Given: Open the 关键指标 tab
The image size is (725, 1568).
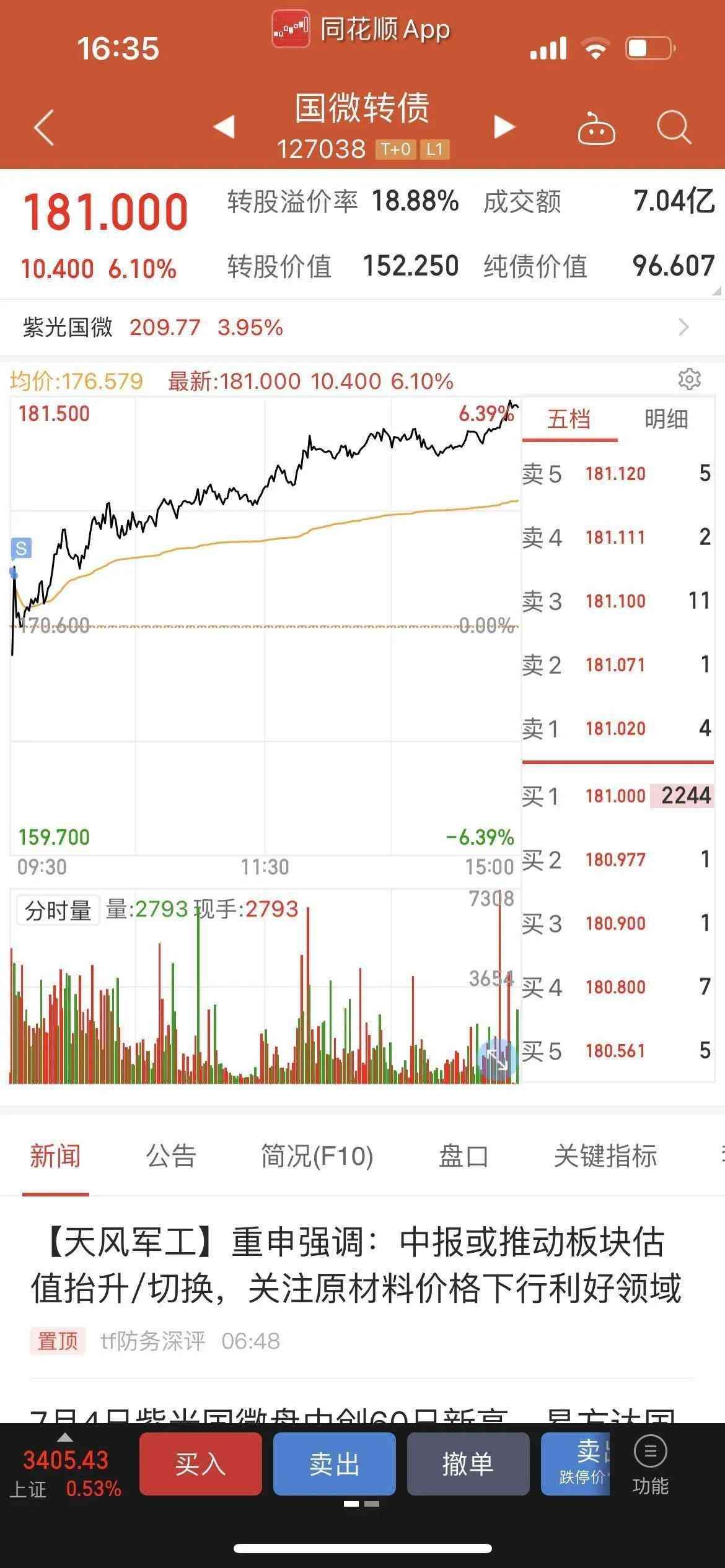Looking at the screenshot, I should 605,1156.
